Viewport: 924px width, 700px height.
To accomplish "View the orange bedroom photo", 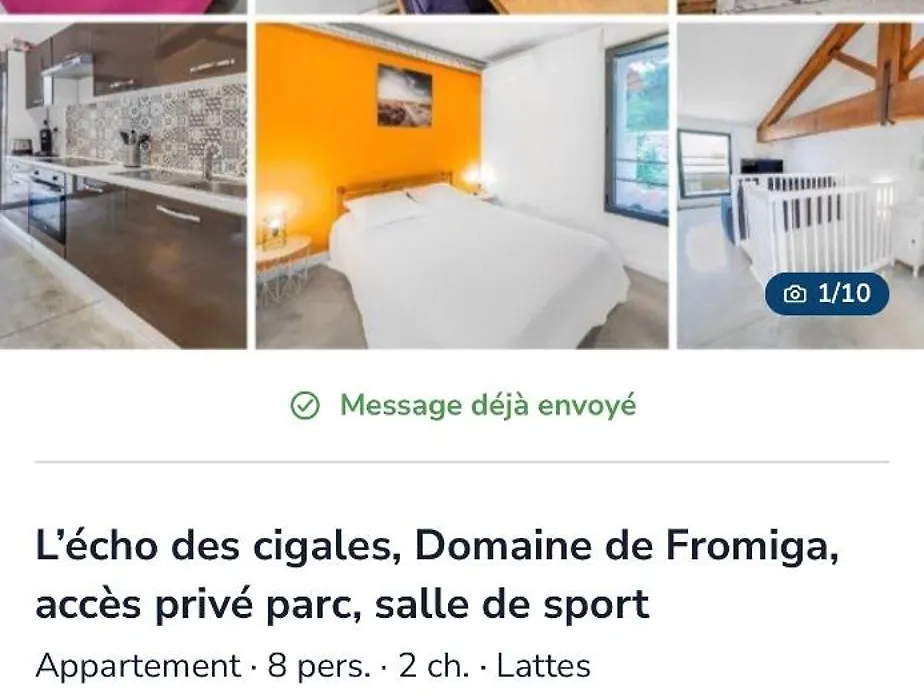I will click(461, 185).
